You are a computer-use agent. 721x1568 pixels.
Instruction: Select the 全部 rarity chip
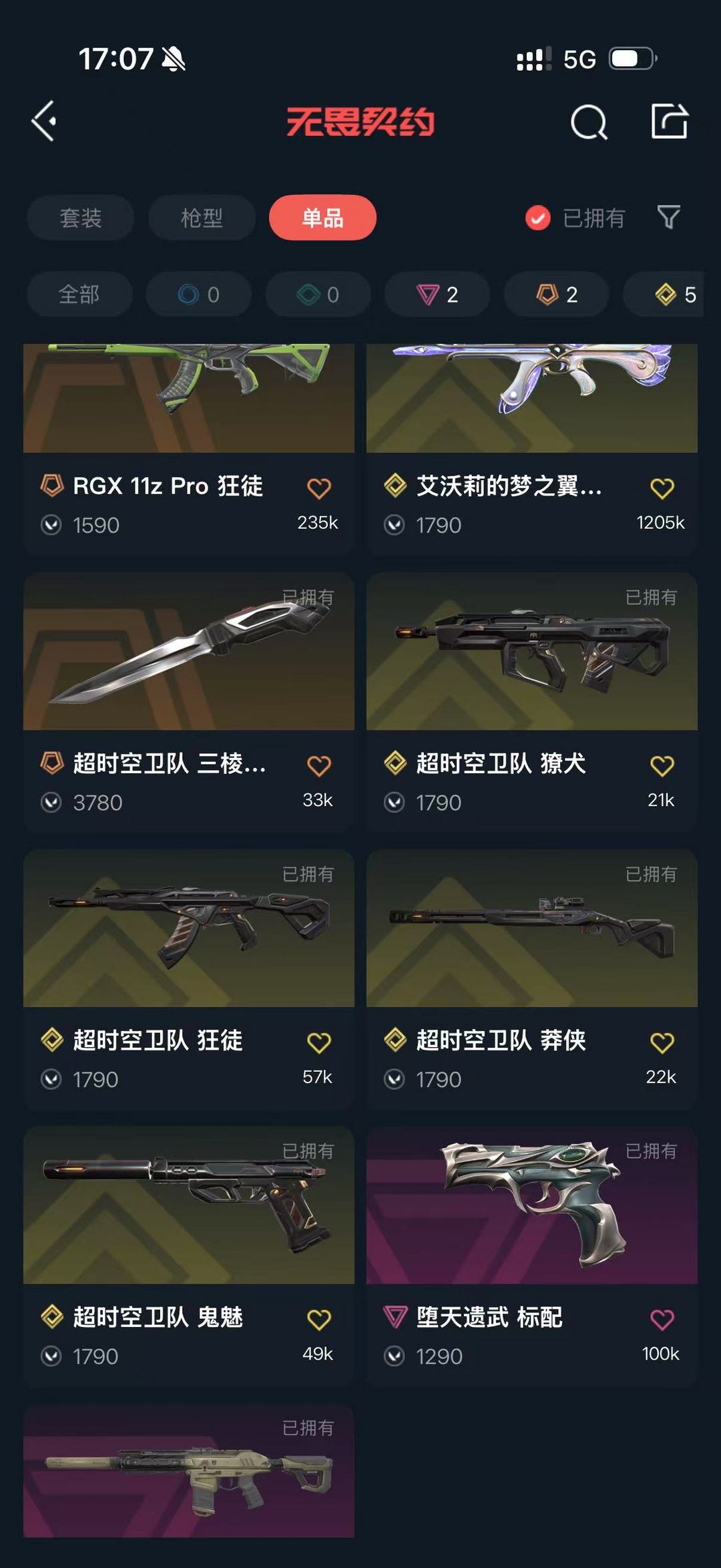pyautogui.click(x=79, y=294)
